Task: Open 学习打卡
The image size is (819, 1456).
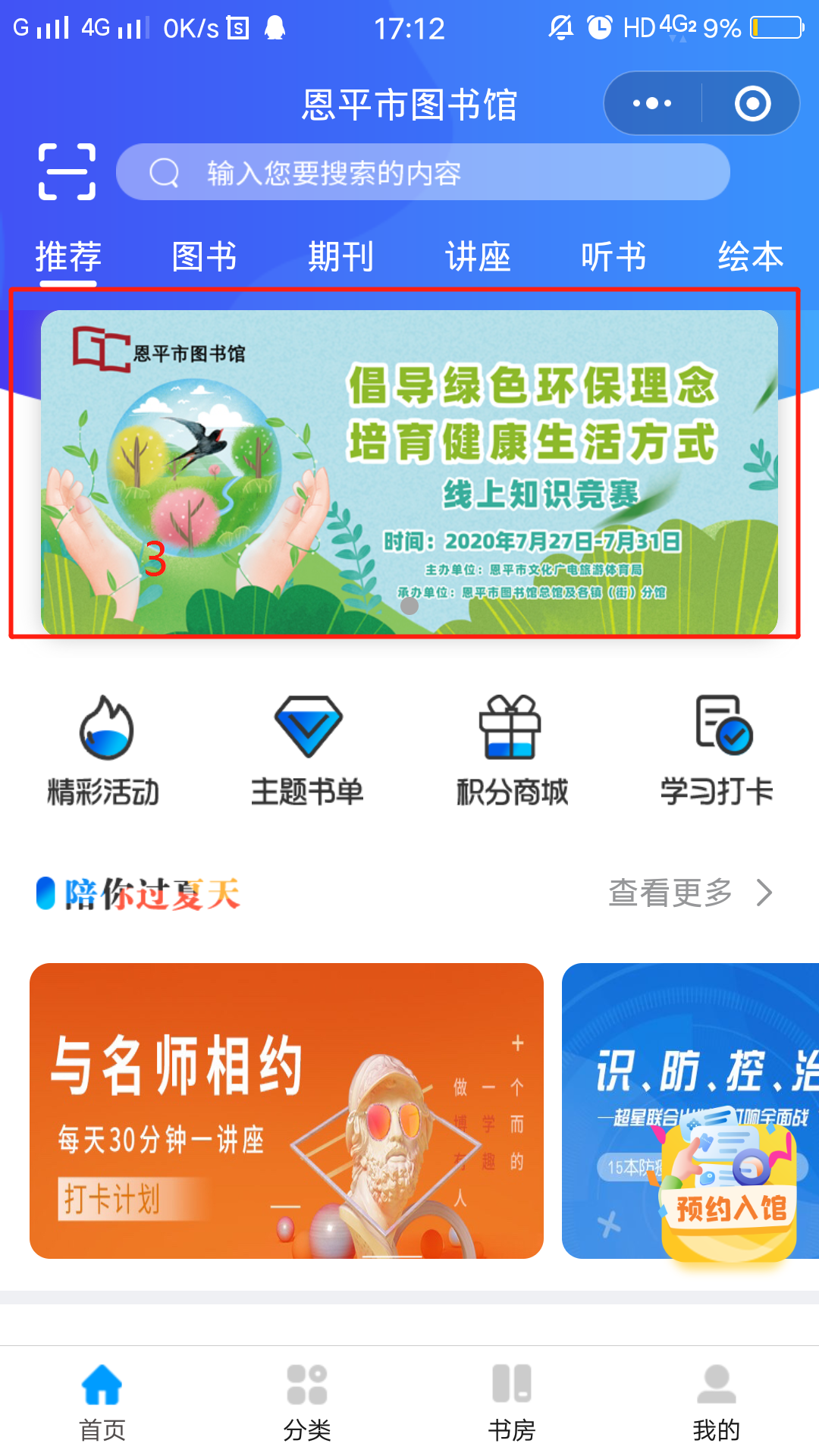Action: point(716,749)
